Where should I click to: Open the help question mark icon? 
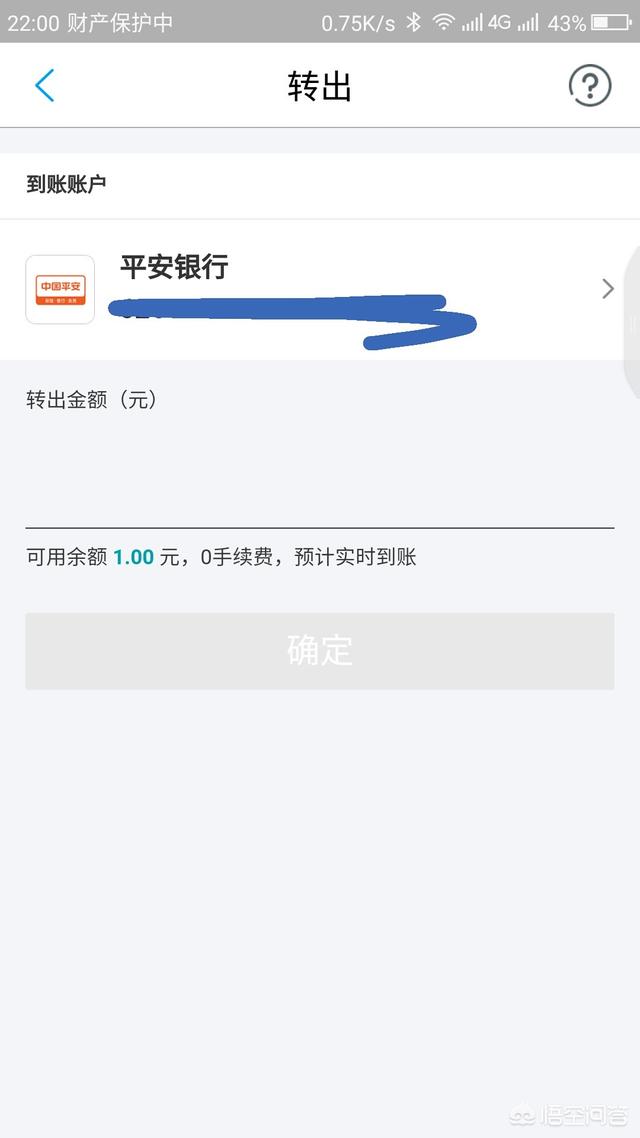tap(589, 86)
